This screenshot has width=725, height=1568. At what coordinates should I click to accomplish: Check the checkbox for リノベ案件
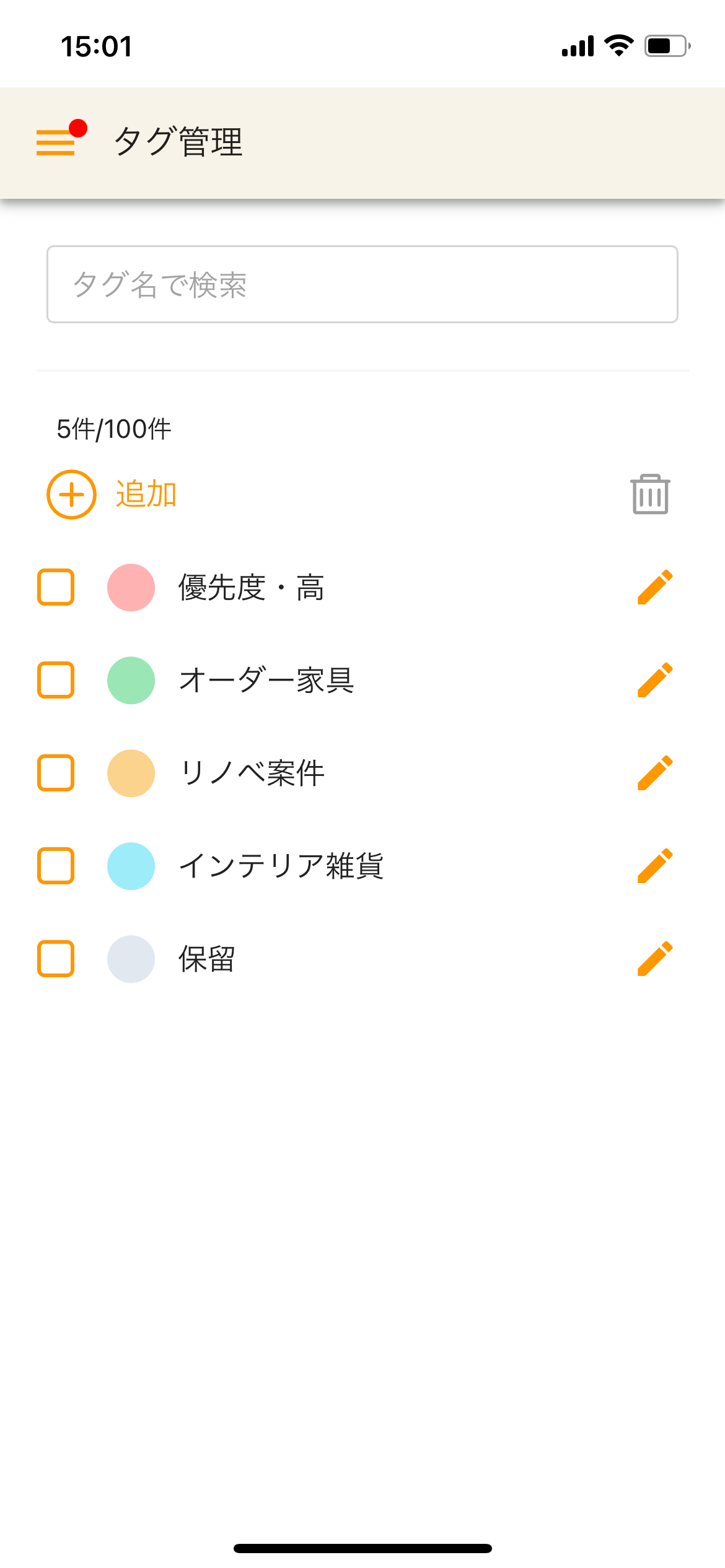pos(56,772)
